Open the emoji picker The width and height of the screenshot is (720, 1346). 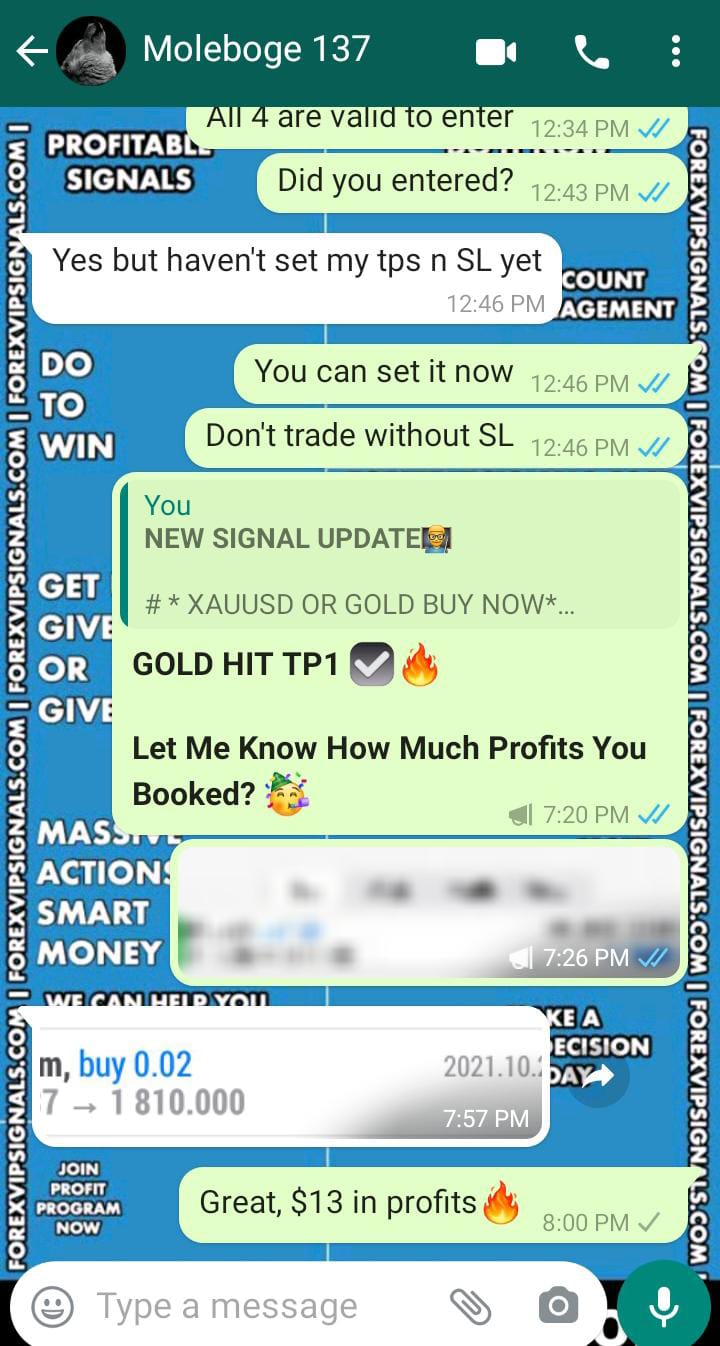pyautogui.click(x=52, y=1306)
